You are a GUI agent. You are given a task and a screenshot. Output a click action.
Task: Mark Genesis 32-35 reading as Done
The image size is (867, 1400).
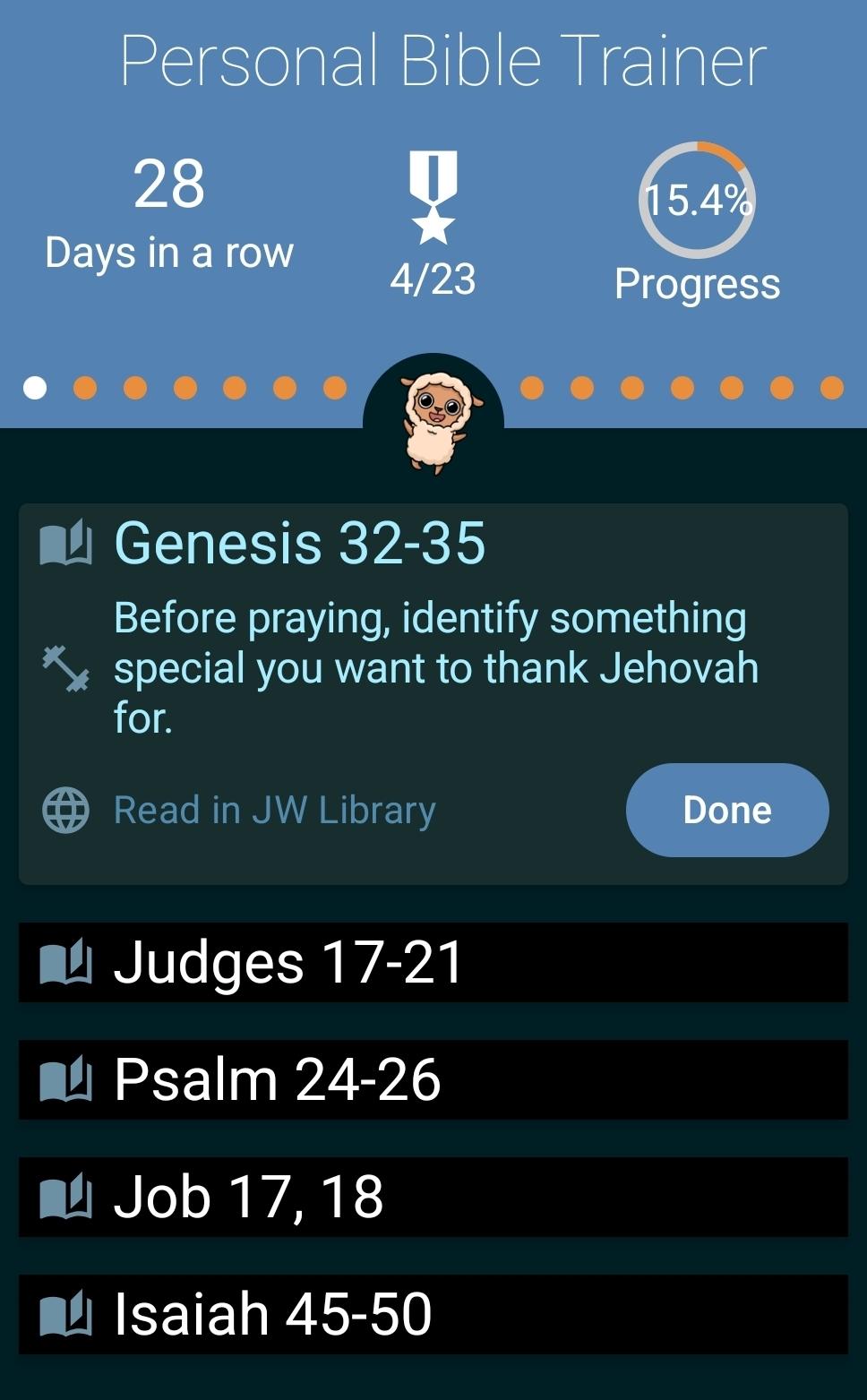[x=727, y=810]
